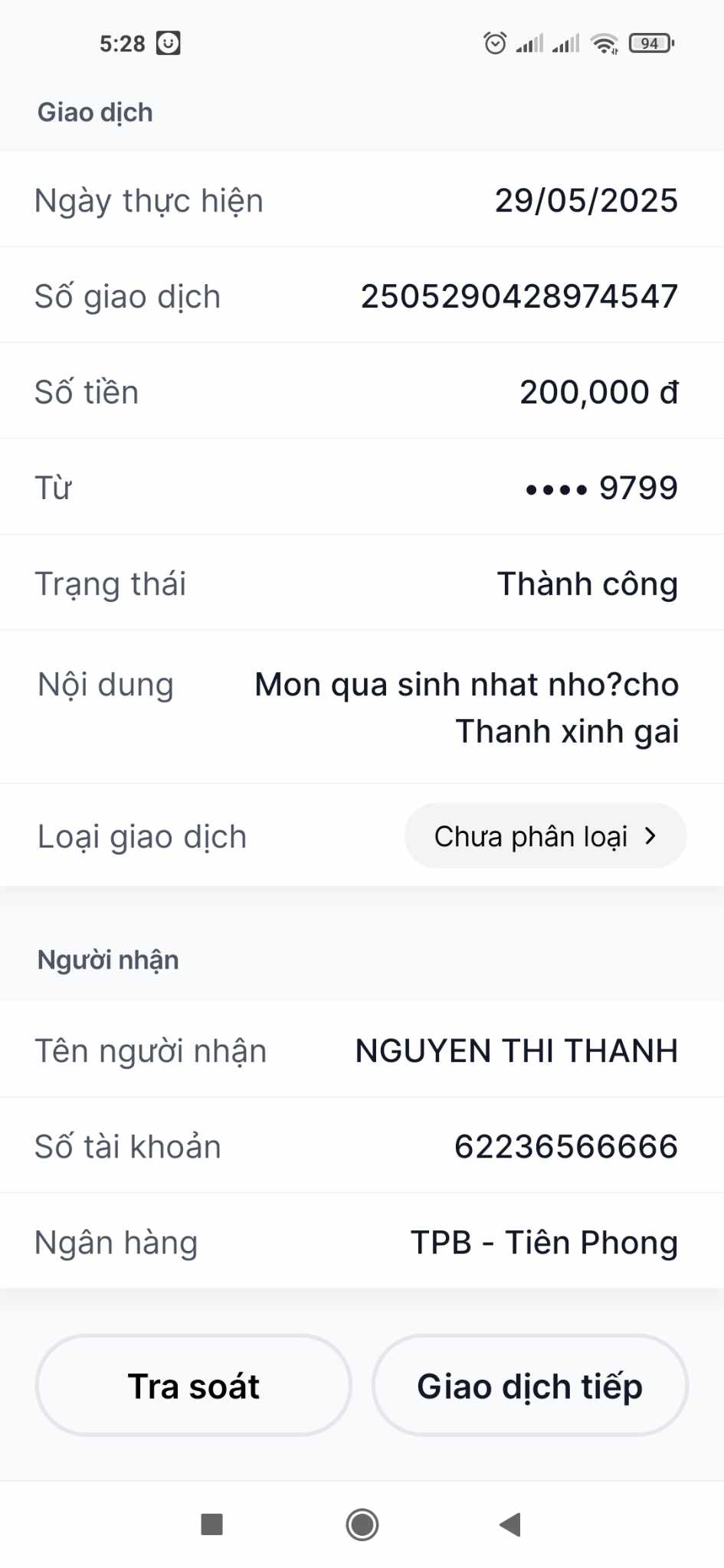Tap the Tra soát button
Viewport: 724px width, 1568px height.
(193, 1385)
